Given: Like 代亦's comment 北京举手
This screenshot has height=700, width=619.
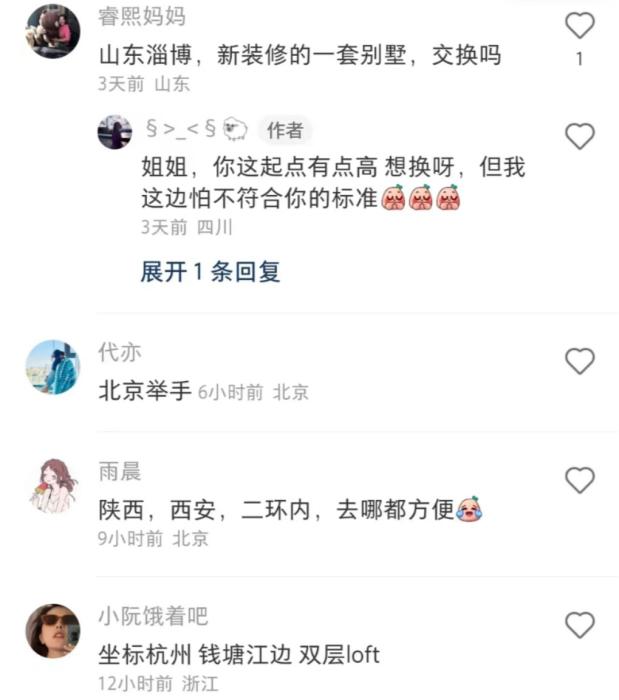Looking at the screenshot, I should tap(579, 361).
